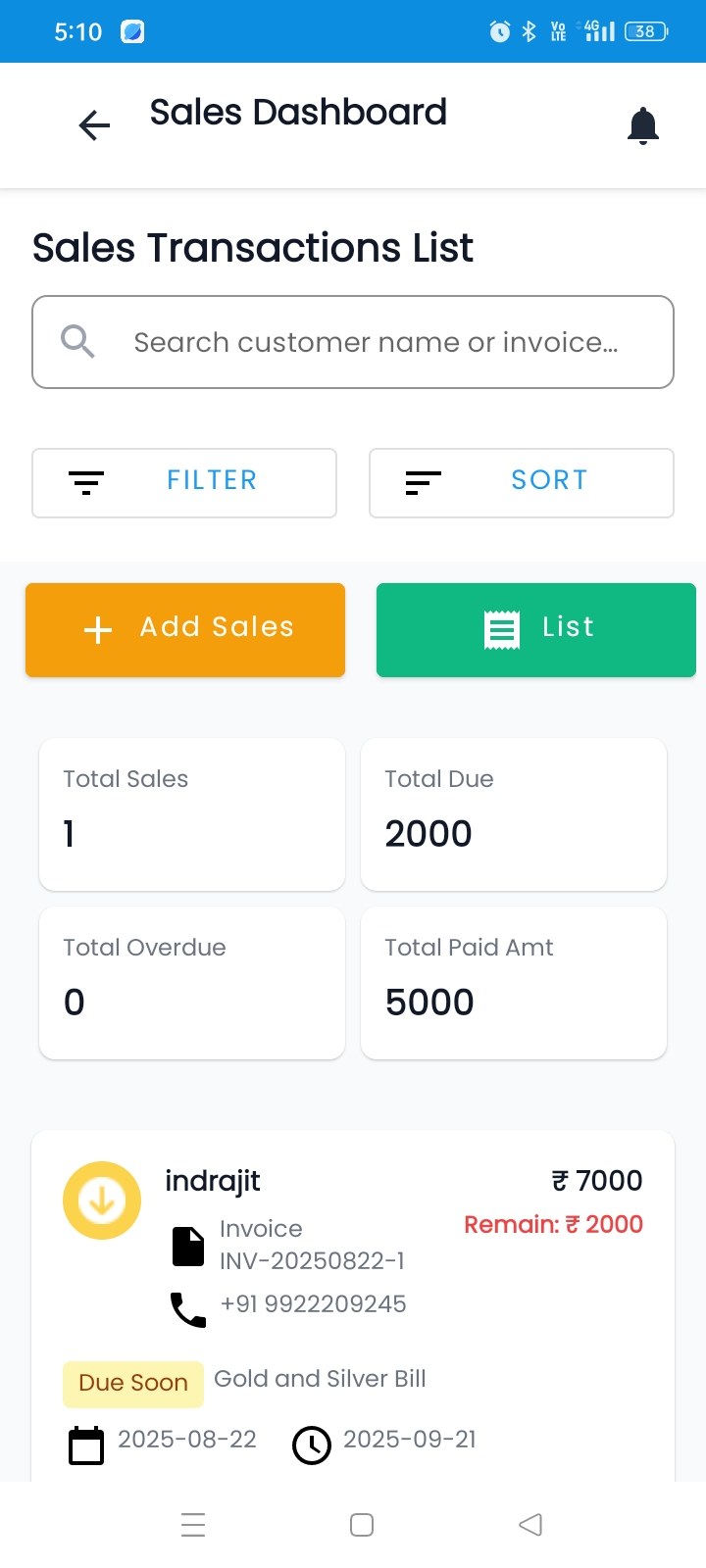Select the Total Overdue card
The image size is (706, 1568).
(191, 982)
